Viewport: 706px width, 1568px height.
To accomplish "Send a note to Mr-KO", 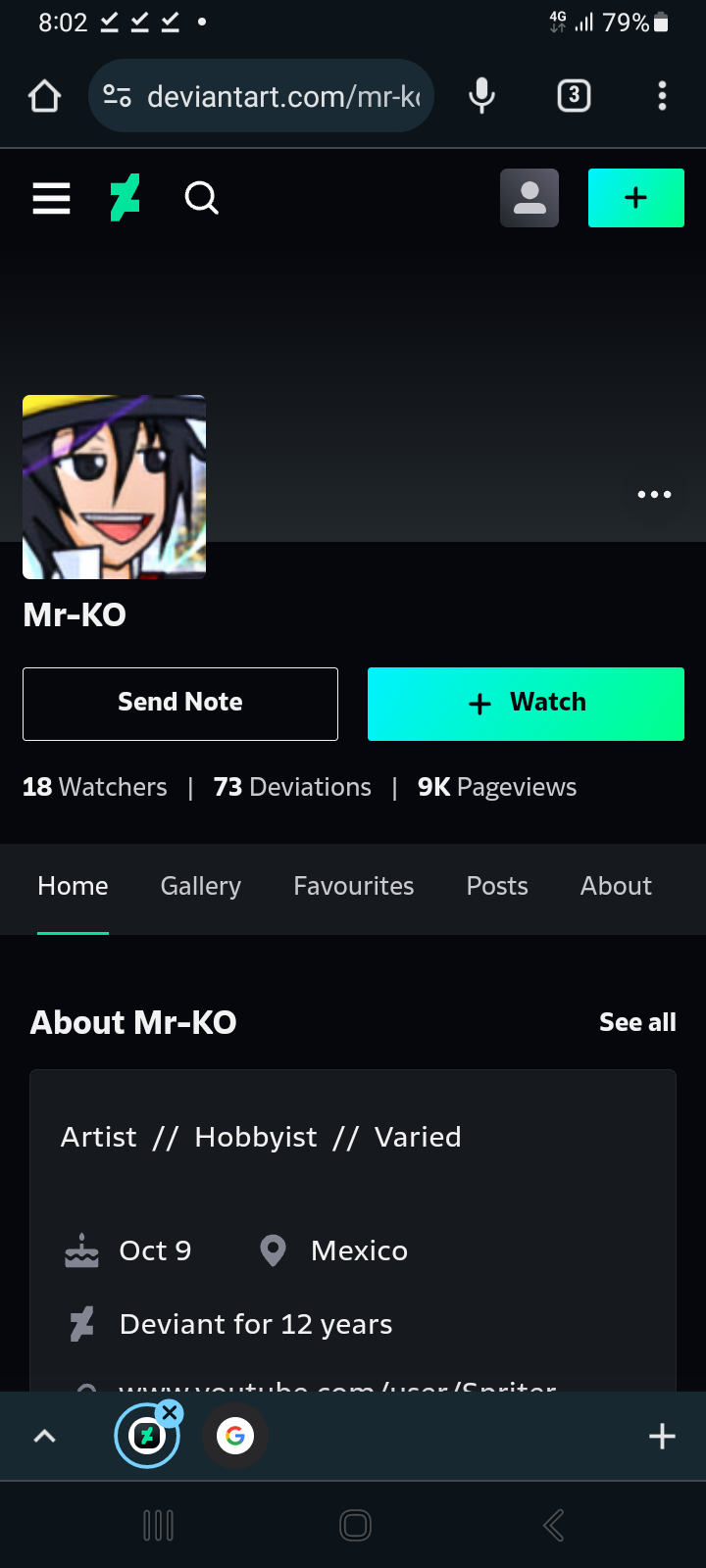I will pyautogui.click(x=180, y=703).
